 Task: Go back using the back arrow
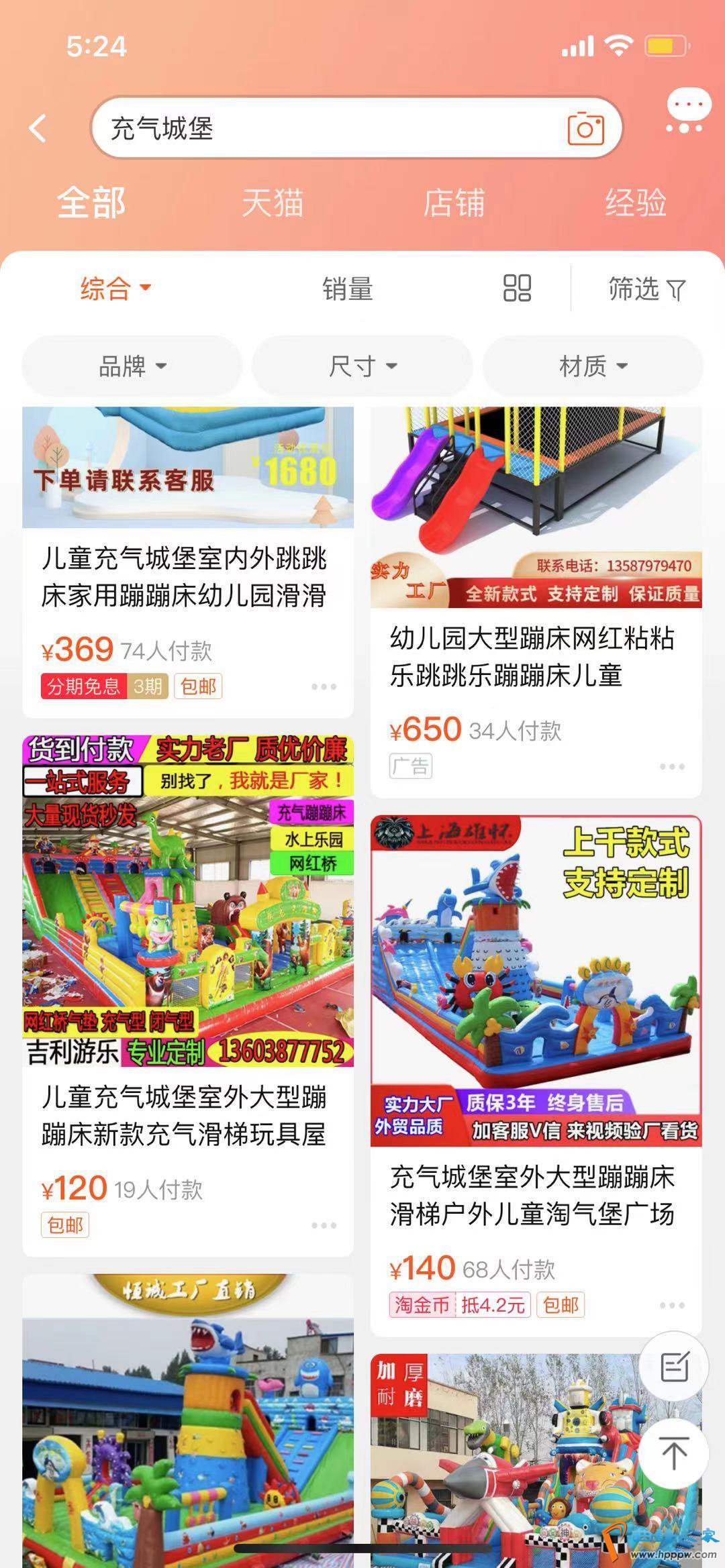38,128
